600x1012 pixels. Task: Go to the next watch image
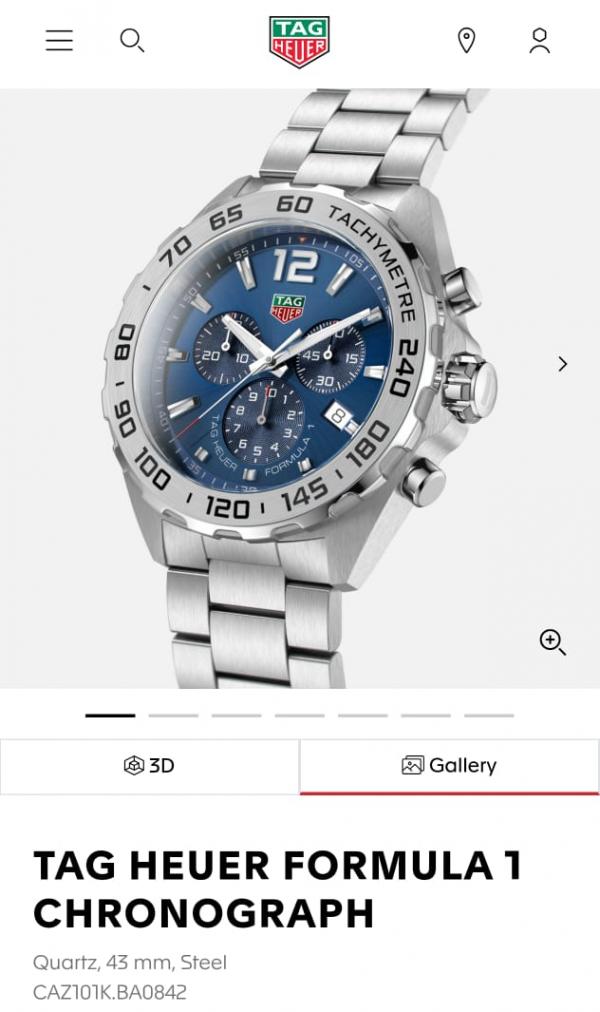point(562,364)
